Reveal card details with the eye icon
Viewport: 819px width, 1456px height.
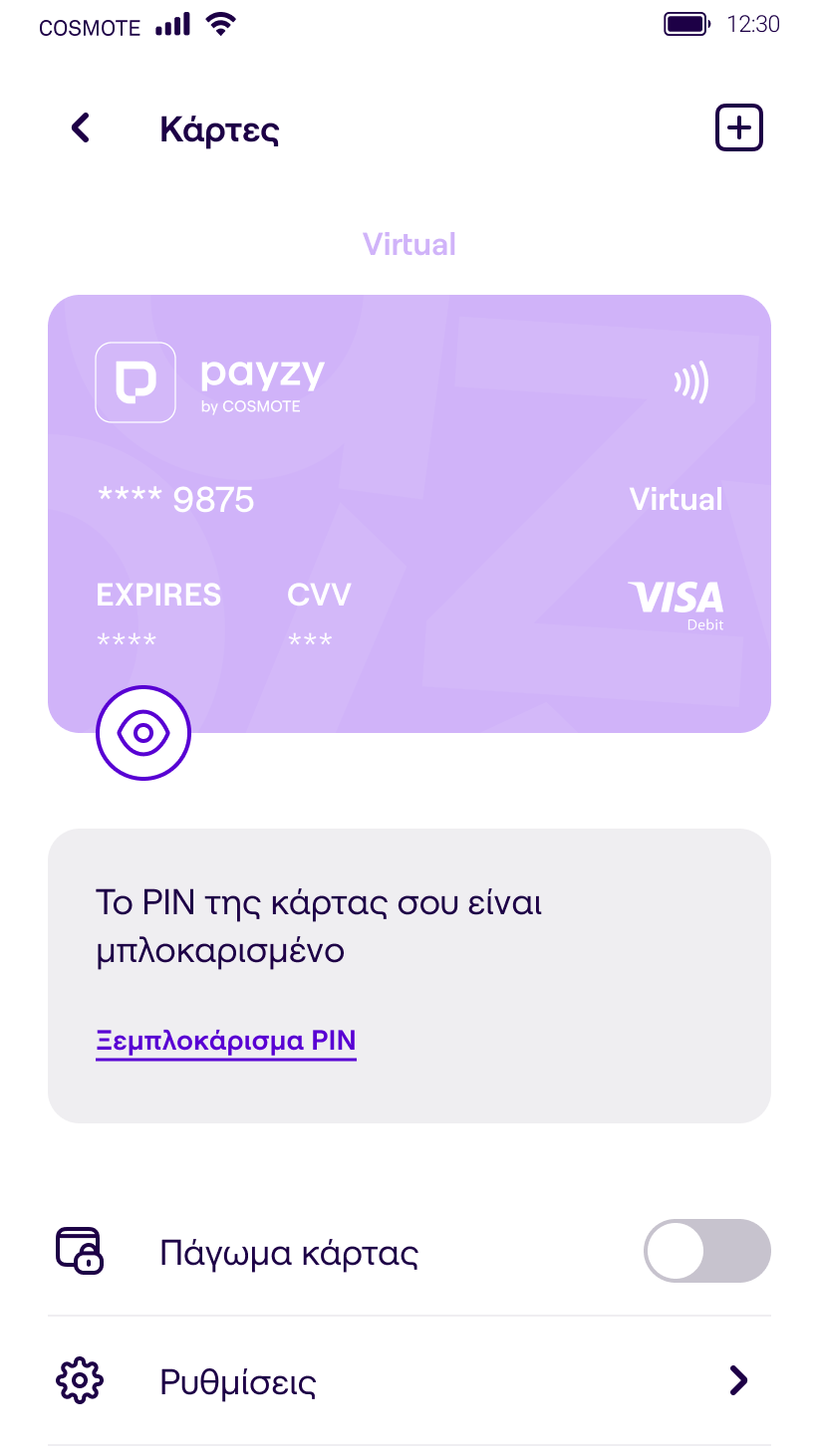click(x=143, y=733)
